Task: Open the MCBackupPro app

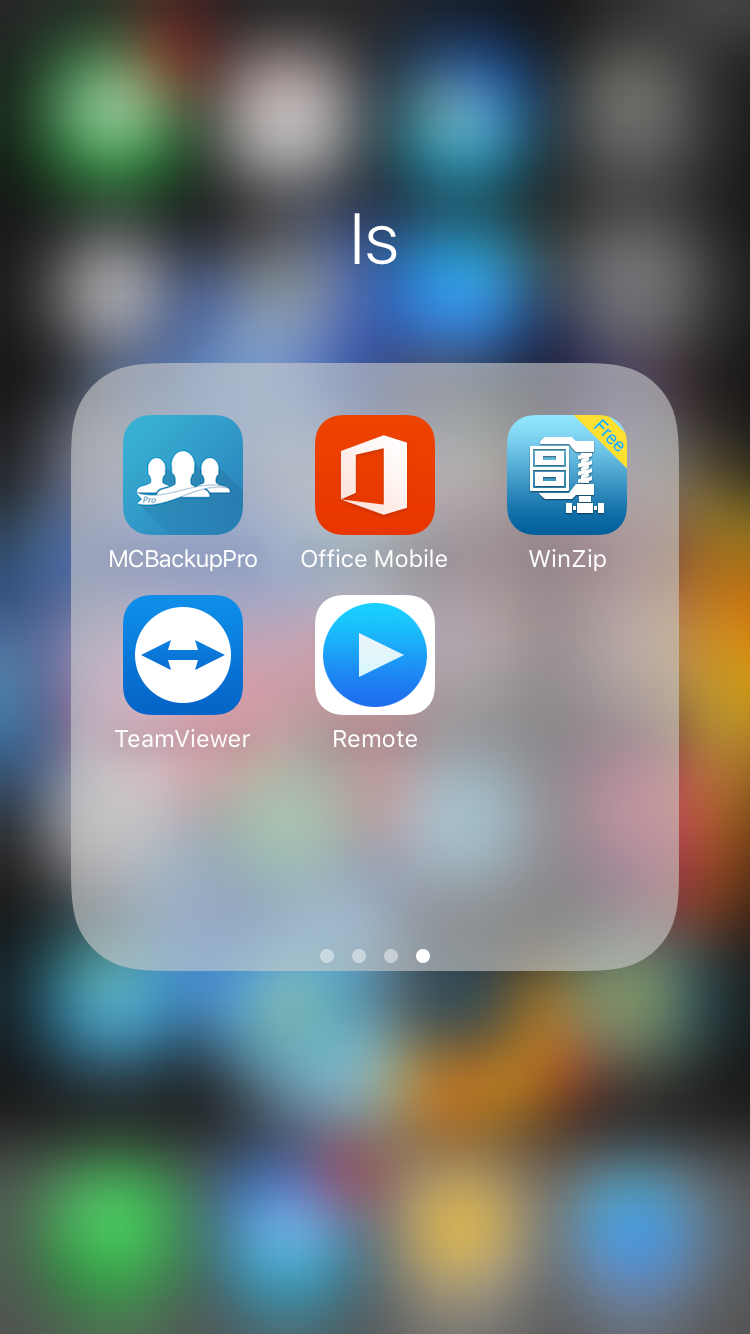Action: coord(183,475)
